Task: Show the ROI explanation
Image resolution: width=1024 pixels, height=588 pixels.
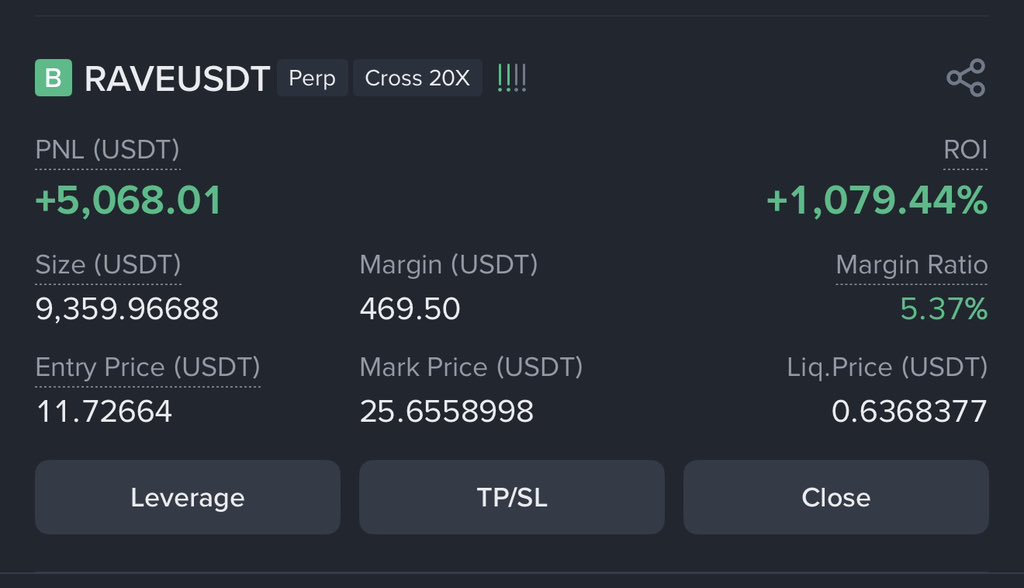Action: point(965,151)
